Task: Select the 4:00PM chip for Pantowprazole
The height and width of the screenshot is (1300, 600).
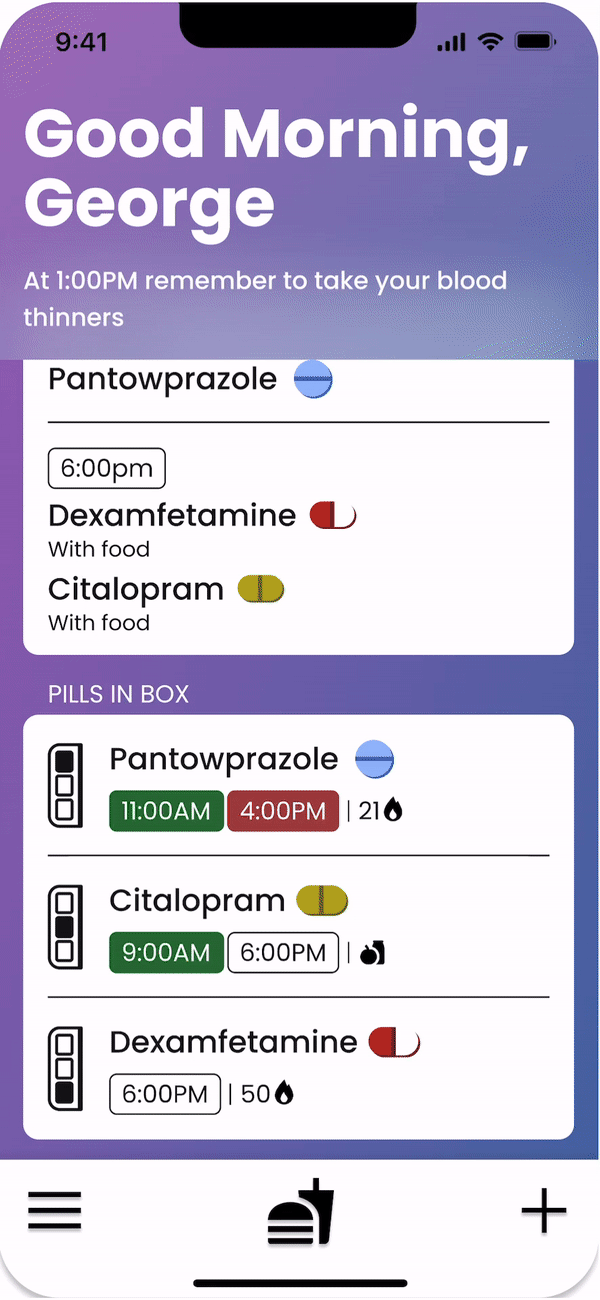Action: pos(283,811)
